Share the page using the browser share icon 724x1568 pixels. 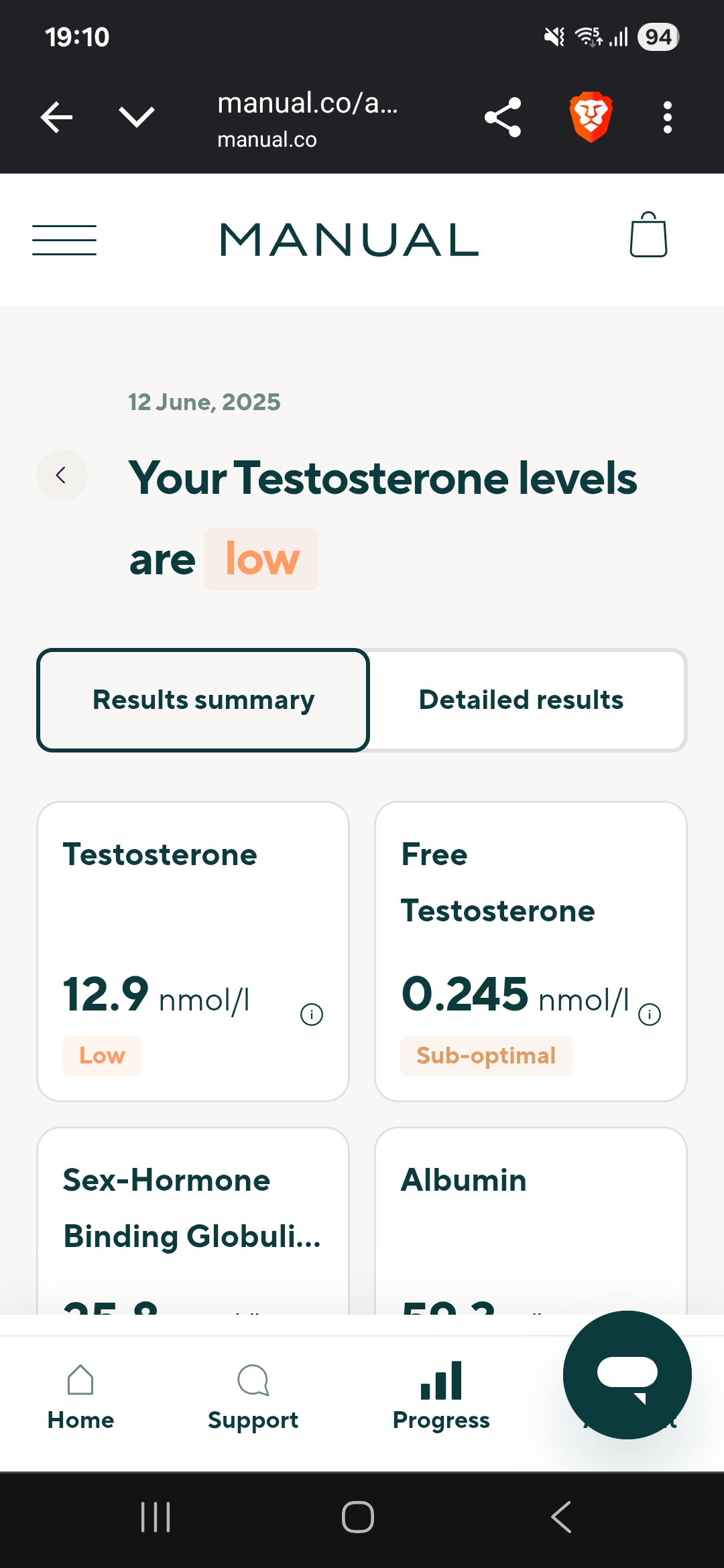point(503,117)
